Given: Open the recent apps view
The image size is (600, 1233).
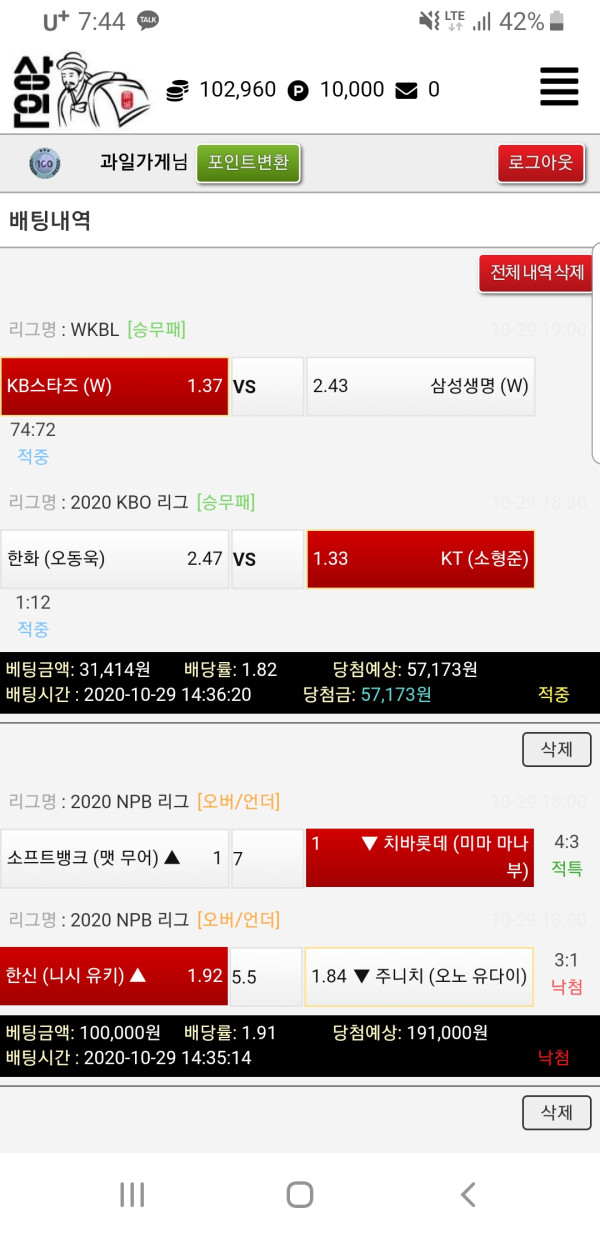Looking at the screenshot, I should tap(132, 1193).
